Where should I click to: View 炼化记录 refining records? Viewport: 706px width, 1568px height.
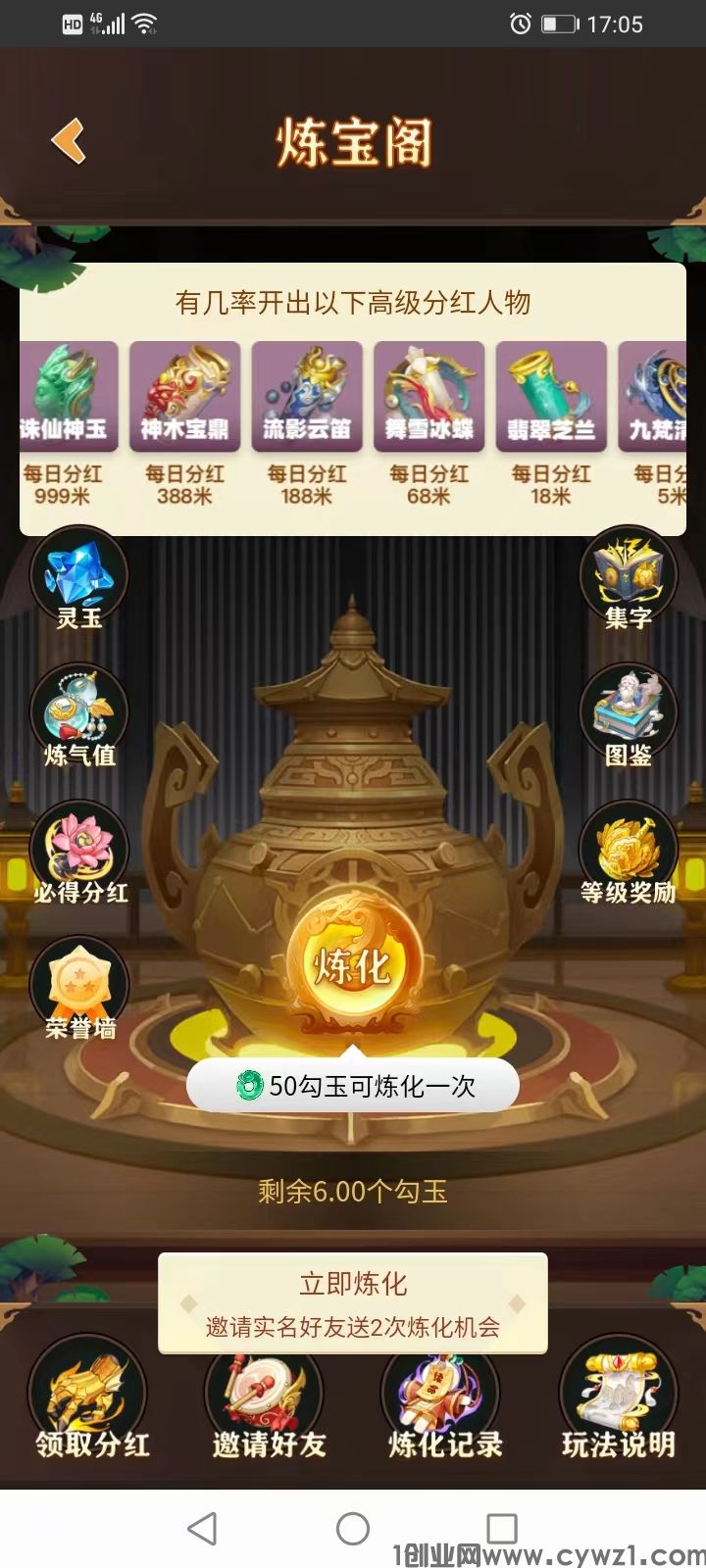[x=443, y=1403]
